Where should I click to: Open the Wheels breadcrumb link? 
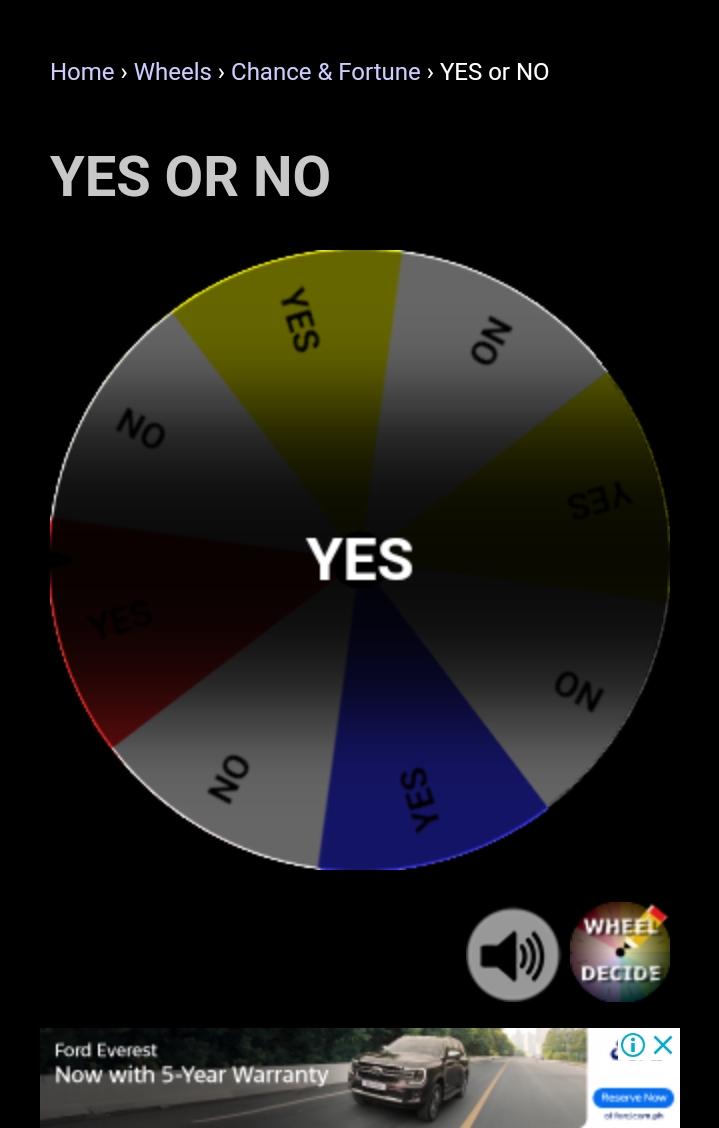[172, 72]
